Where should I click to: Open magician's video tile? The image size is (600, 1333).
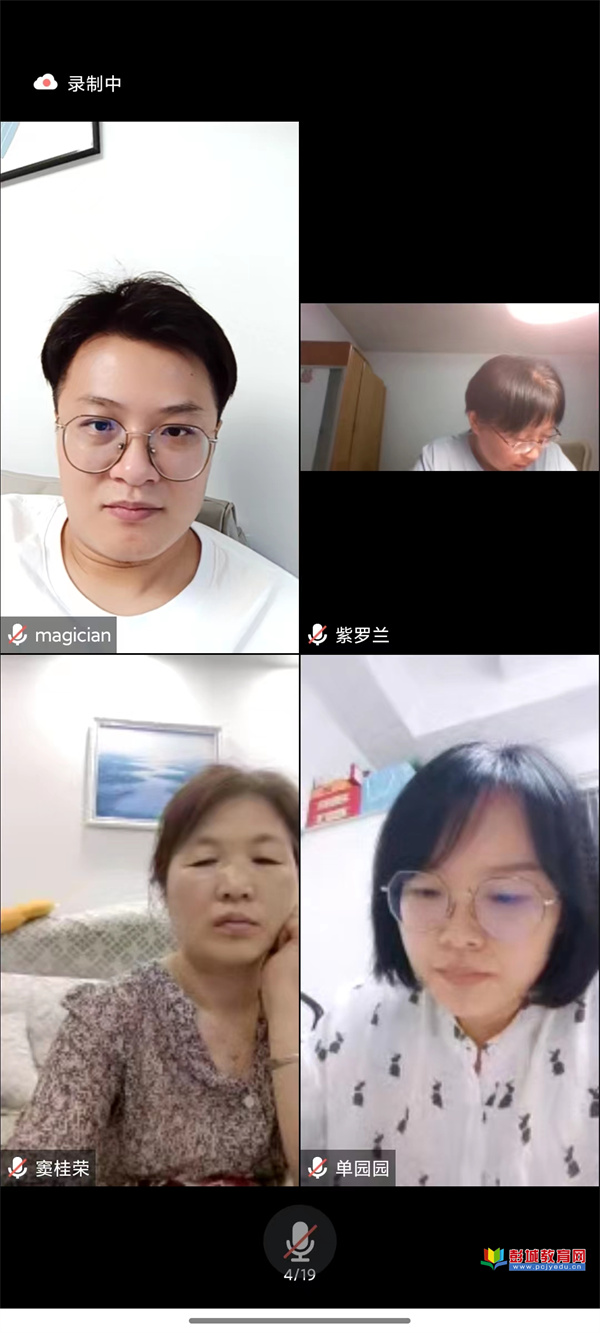149,387
